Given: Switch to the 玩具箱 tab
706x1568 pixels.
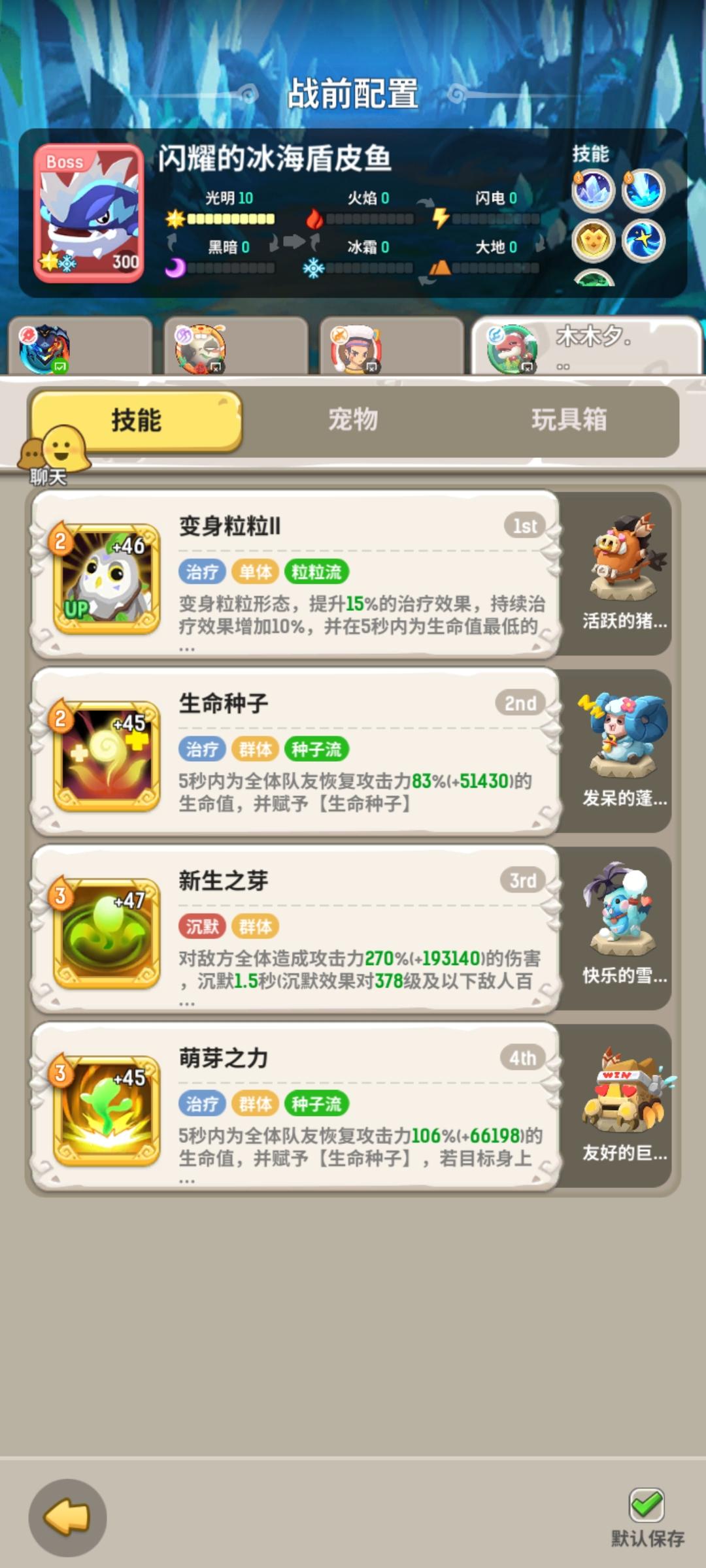Looking at the screenshot, I should point(569,419).
